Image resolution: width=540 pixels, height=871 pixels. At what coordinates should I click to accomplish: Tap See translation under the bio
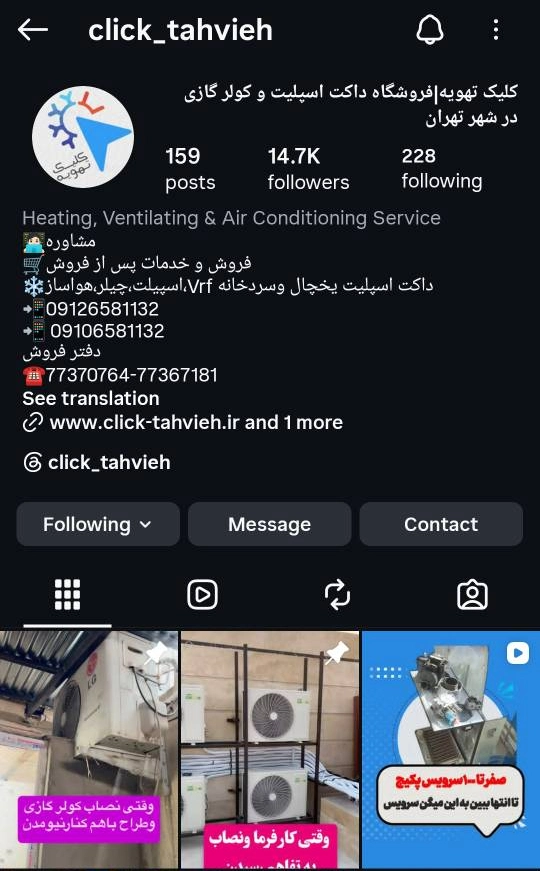coord(91,398)
